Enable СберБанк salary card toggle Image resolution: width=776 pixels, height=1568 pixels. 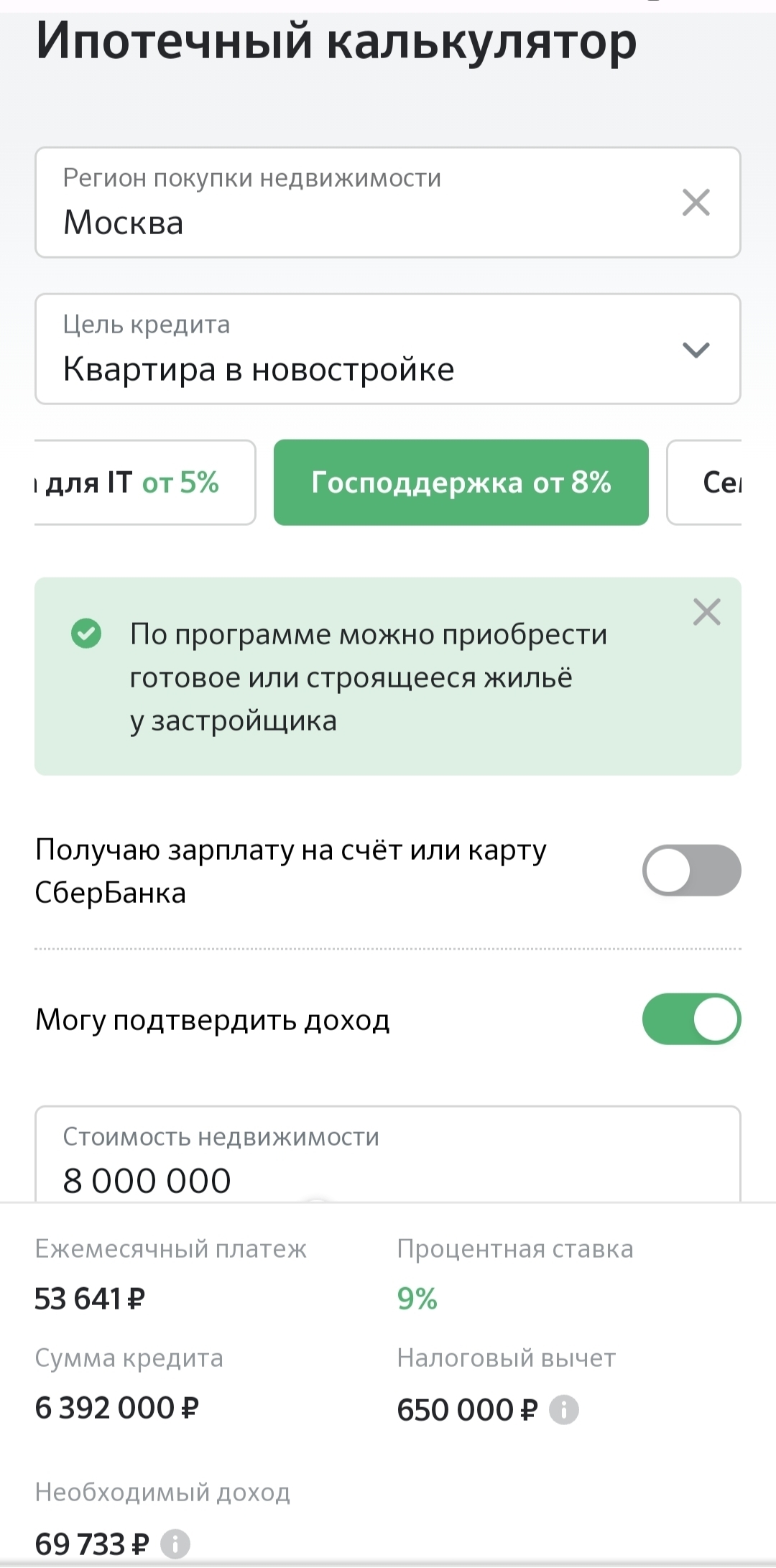pyautogui.click(x=690, y=871)
